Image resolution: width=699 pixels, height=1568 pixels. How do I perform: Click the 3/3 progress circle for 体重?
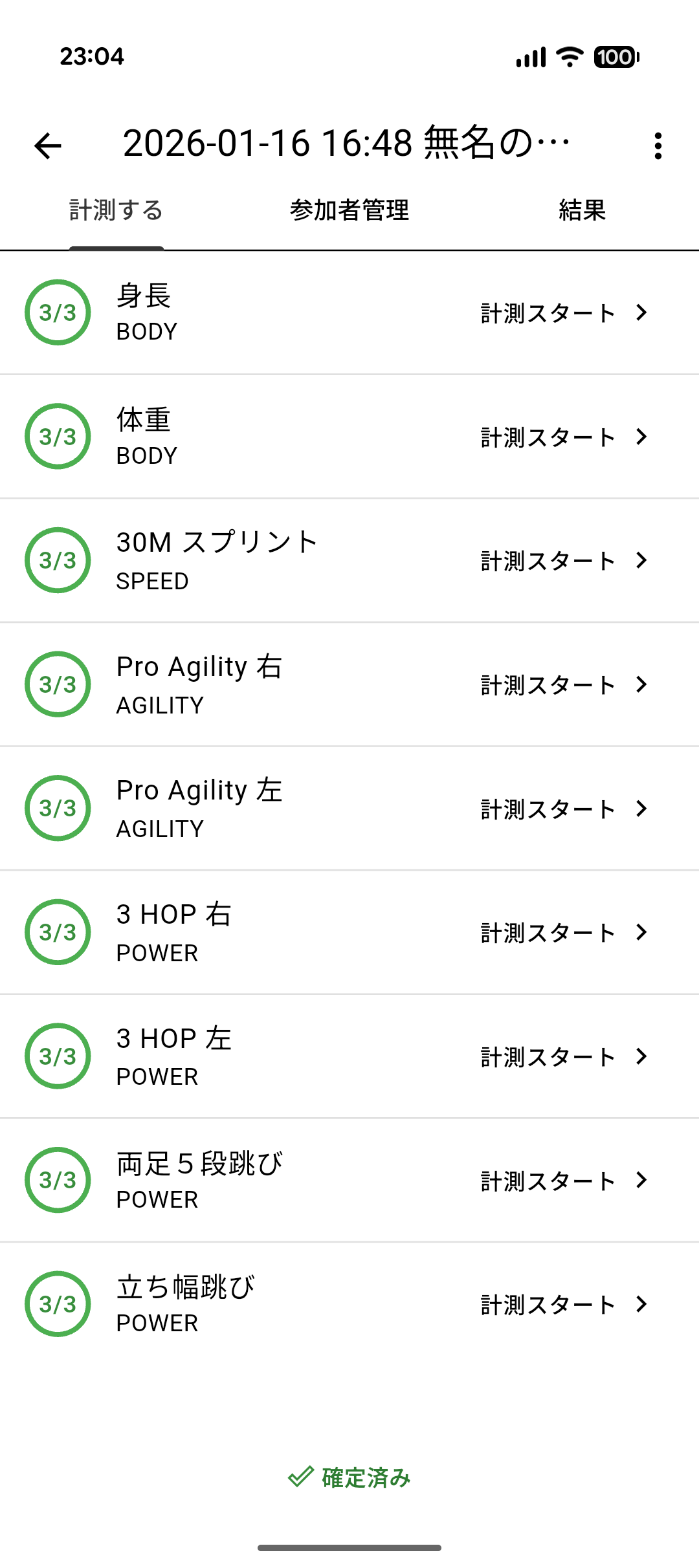[x=58, y=436]
